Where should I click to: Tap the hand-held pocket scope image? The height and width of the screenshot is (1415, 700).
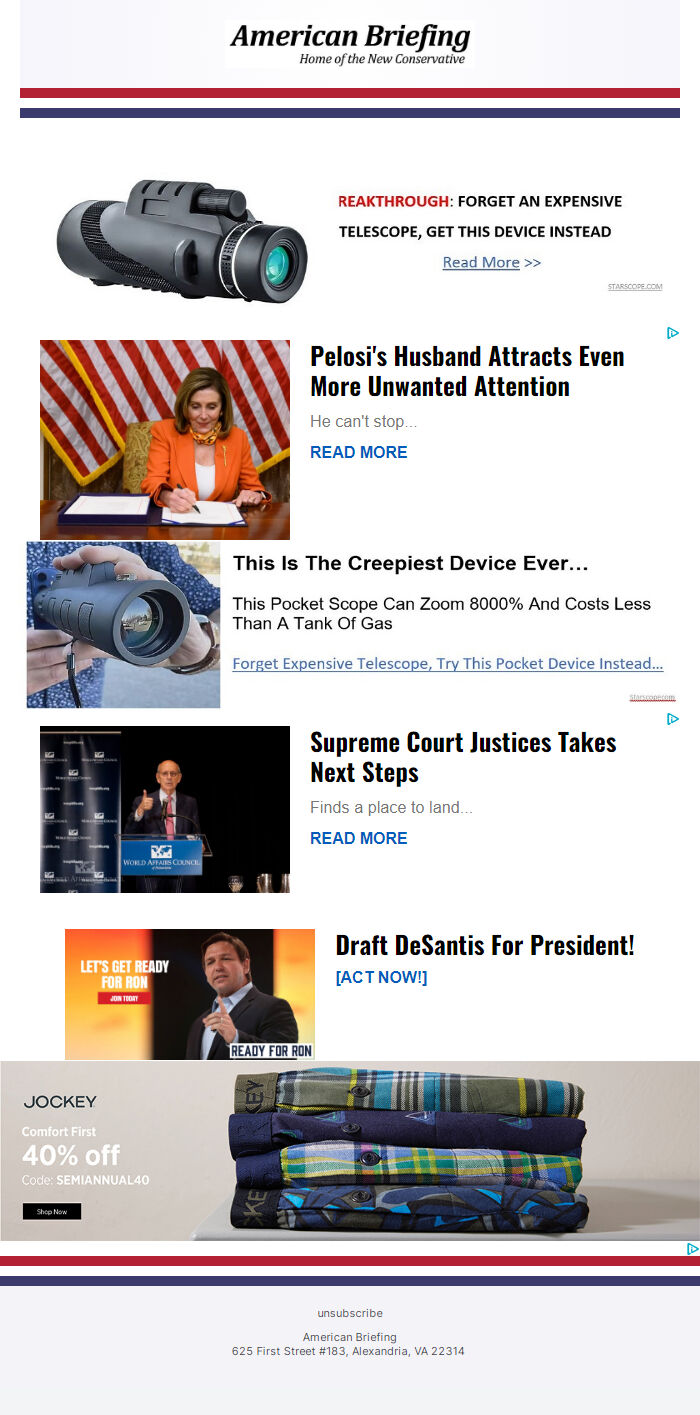123,625
